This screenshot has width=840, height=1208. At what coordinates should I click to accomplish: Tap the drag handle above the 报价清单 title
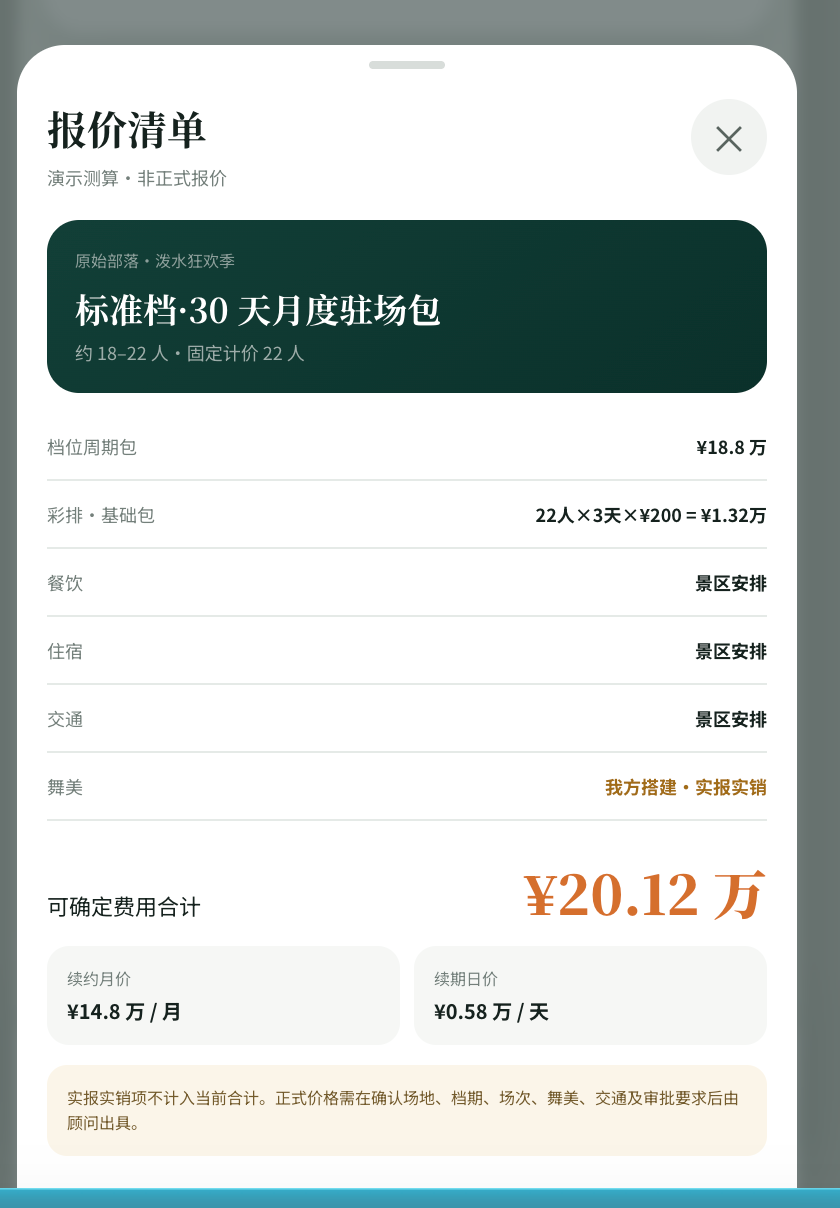pyautogui.click(x=407, y=65)
